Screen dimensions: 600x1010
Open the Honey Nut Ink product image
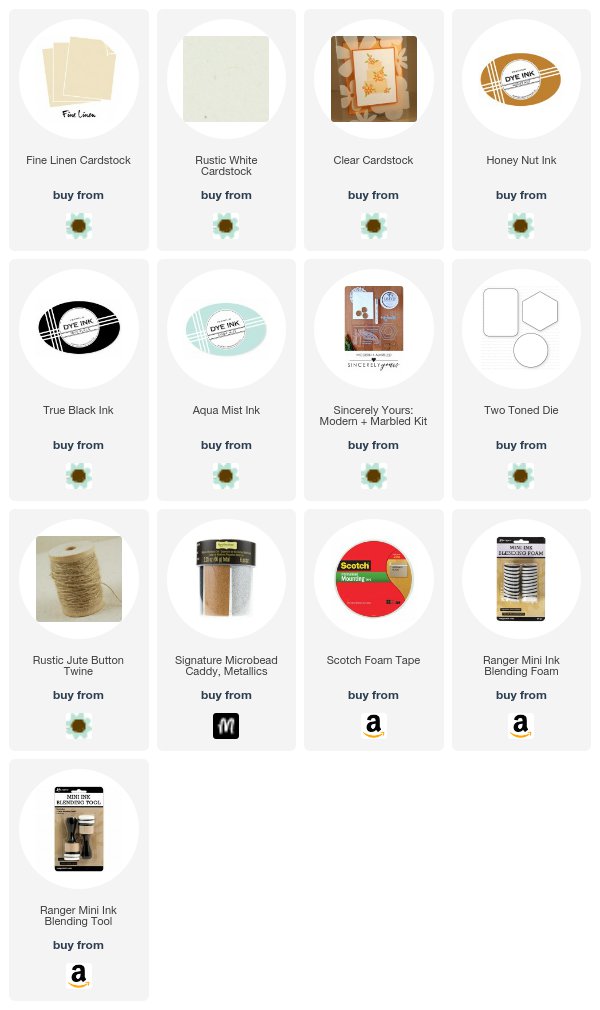(x=521, y=79)
